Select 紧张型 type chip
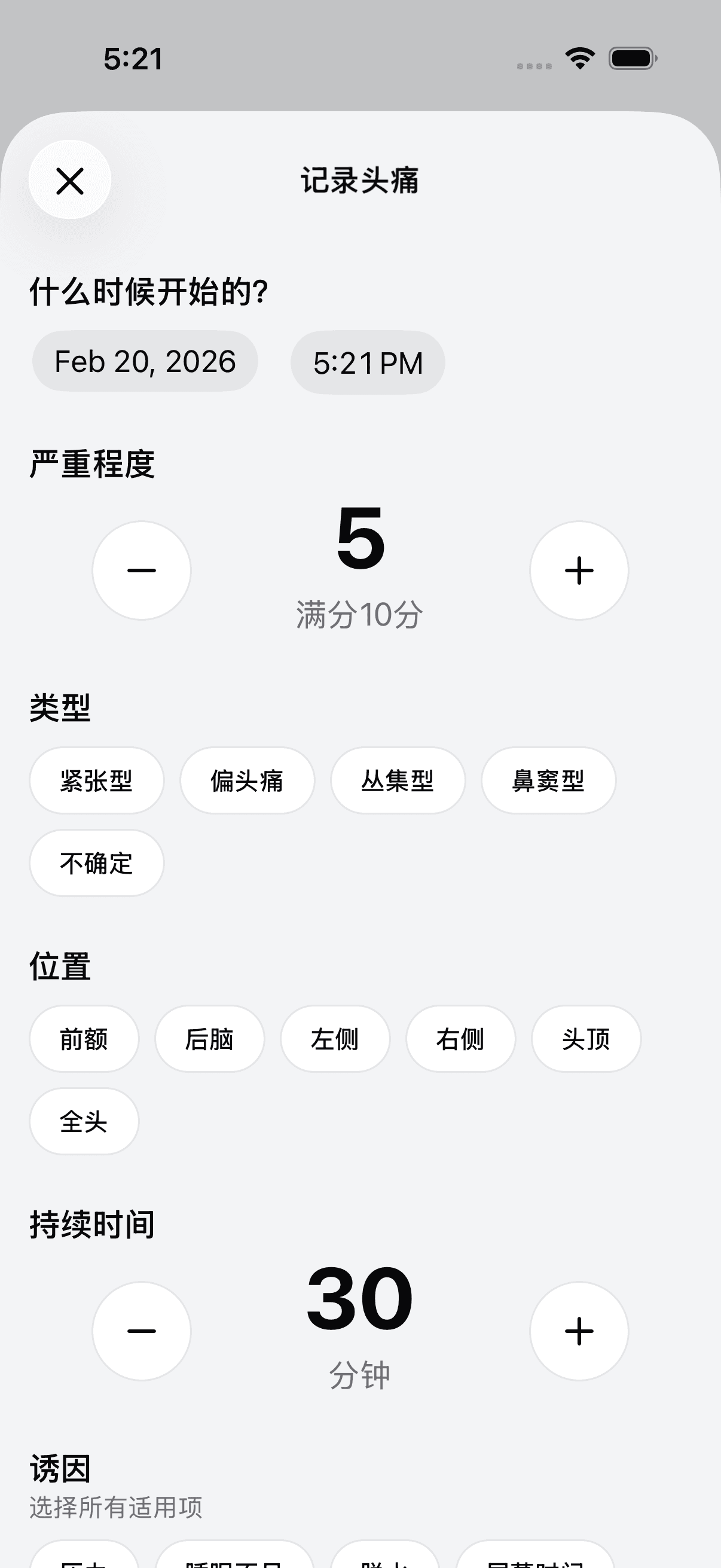Viewport: 721px width, 1568px height. [x=96, y=780]
